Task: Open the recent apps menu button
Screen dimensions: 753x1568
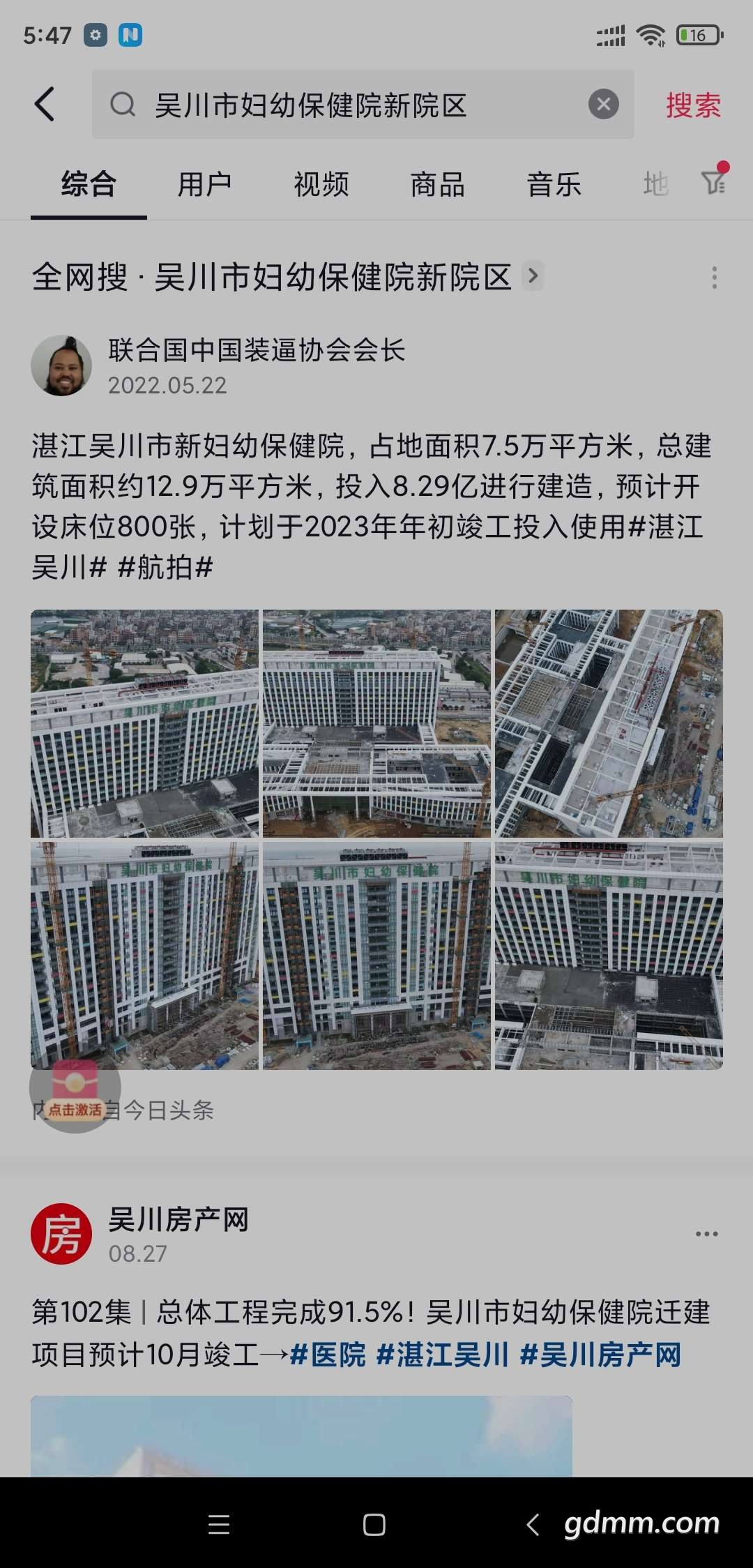Action: (219, 1525)
